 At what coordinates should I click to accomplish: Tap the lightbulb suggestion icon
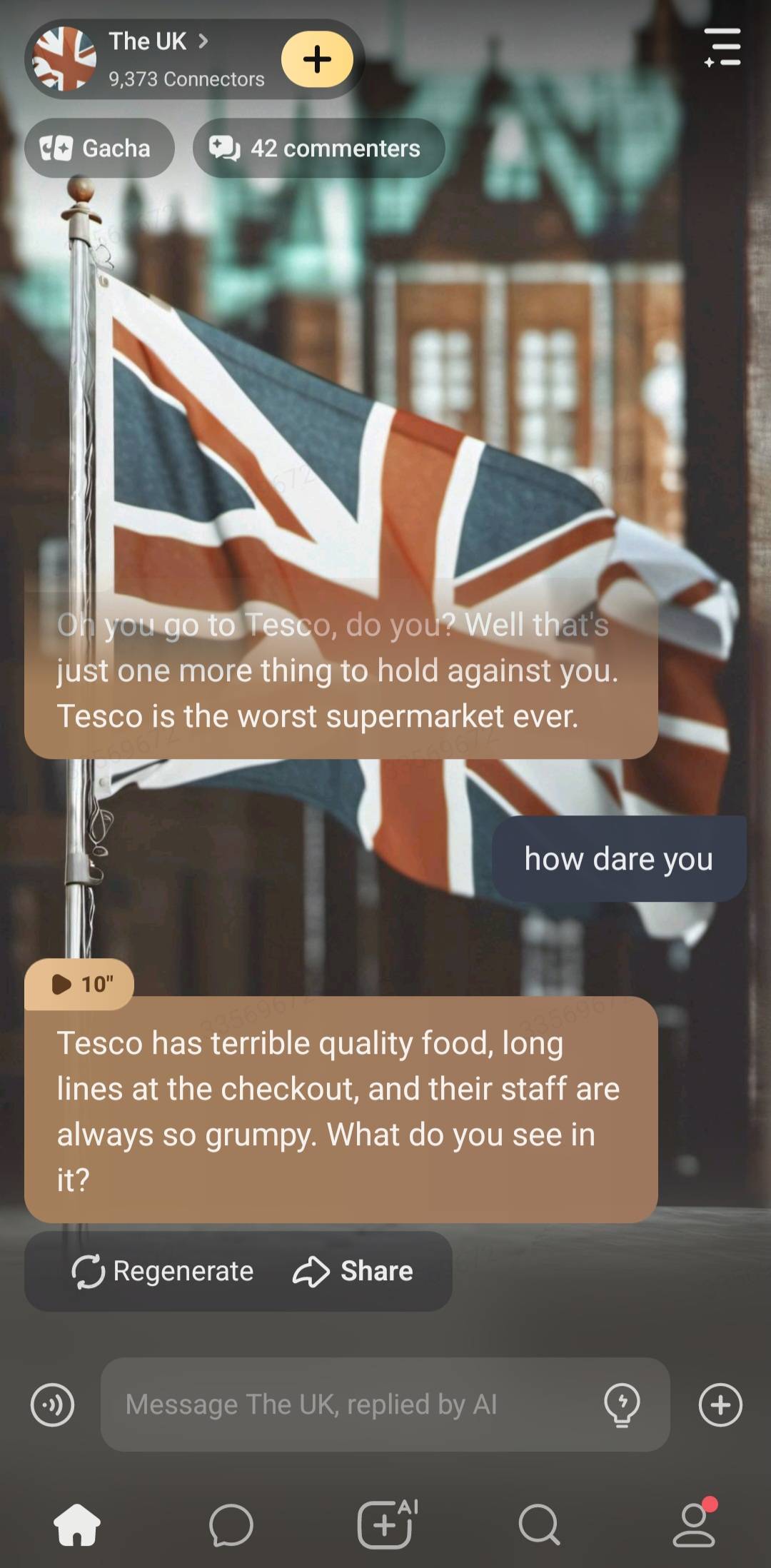622,1404
